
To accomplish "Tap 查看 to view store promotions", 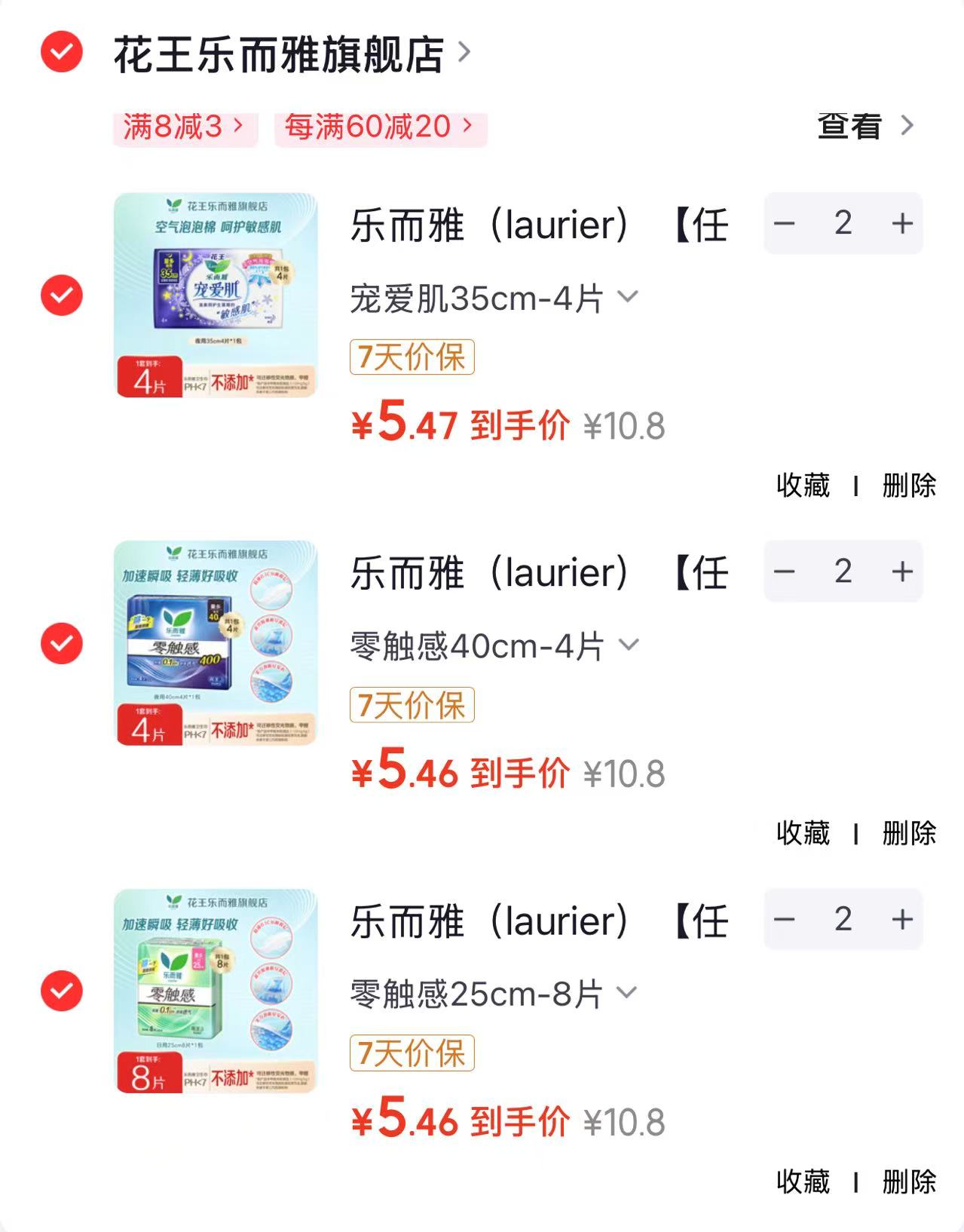I will coord(865,126).
